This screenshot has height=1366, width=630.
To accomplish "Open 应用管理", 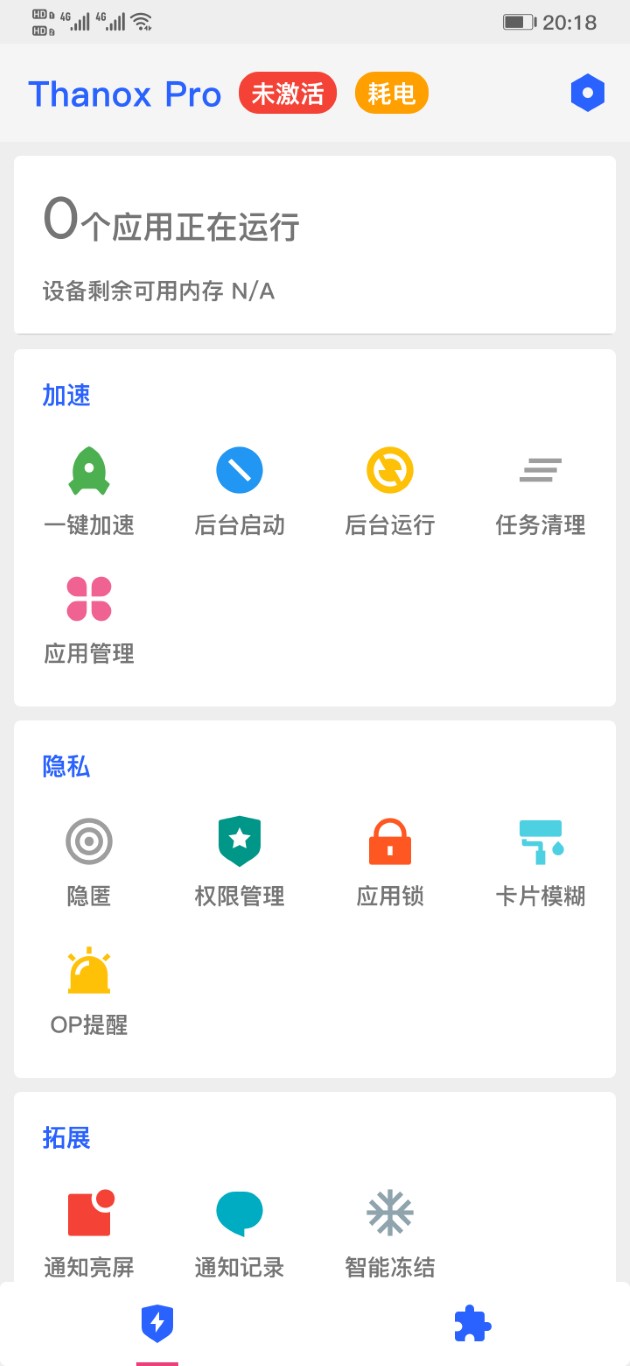I will (89, 620).
